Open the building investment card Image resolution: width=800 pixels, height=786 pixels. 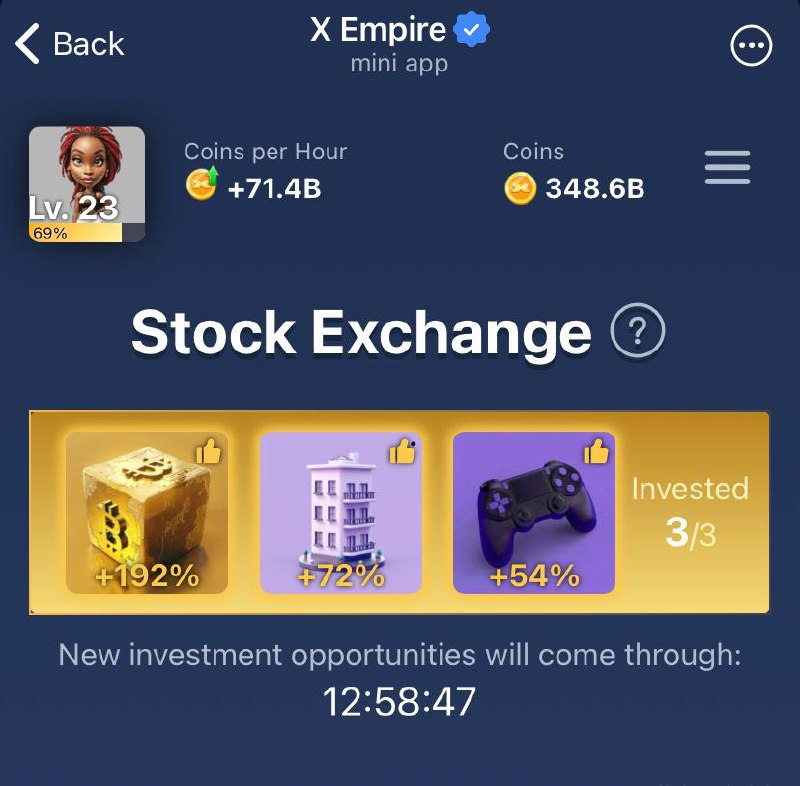click(340, 513)
